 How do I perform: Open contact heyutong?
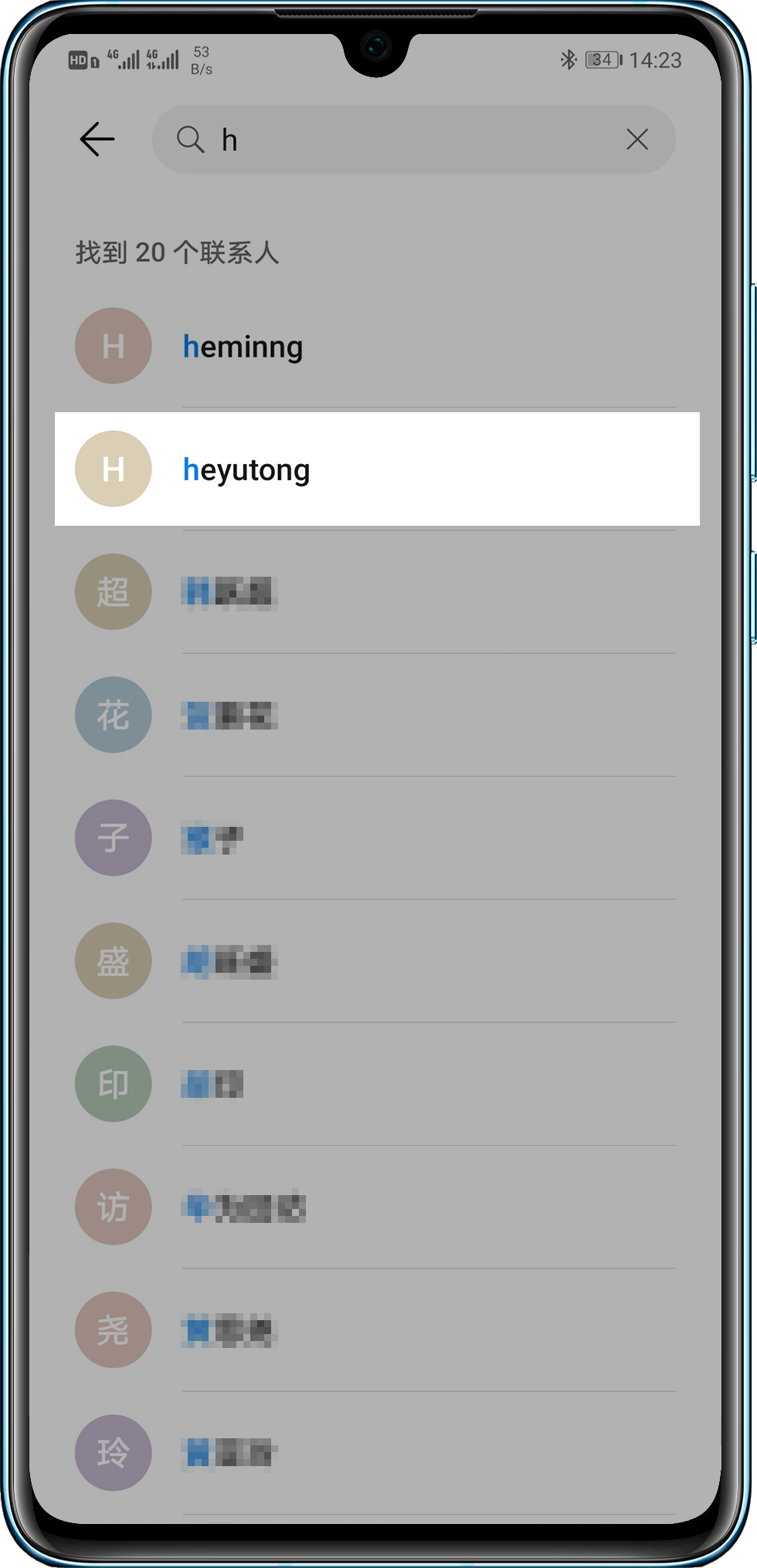[377, 469]
